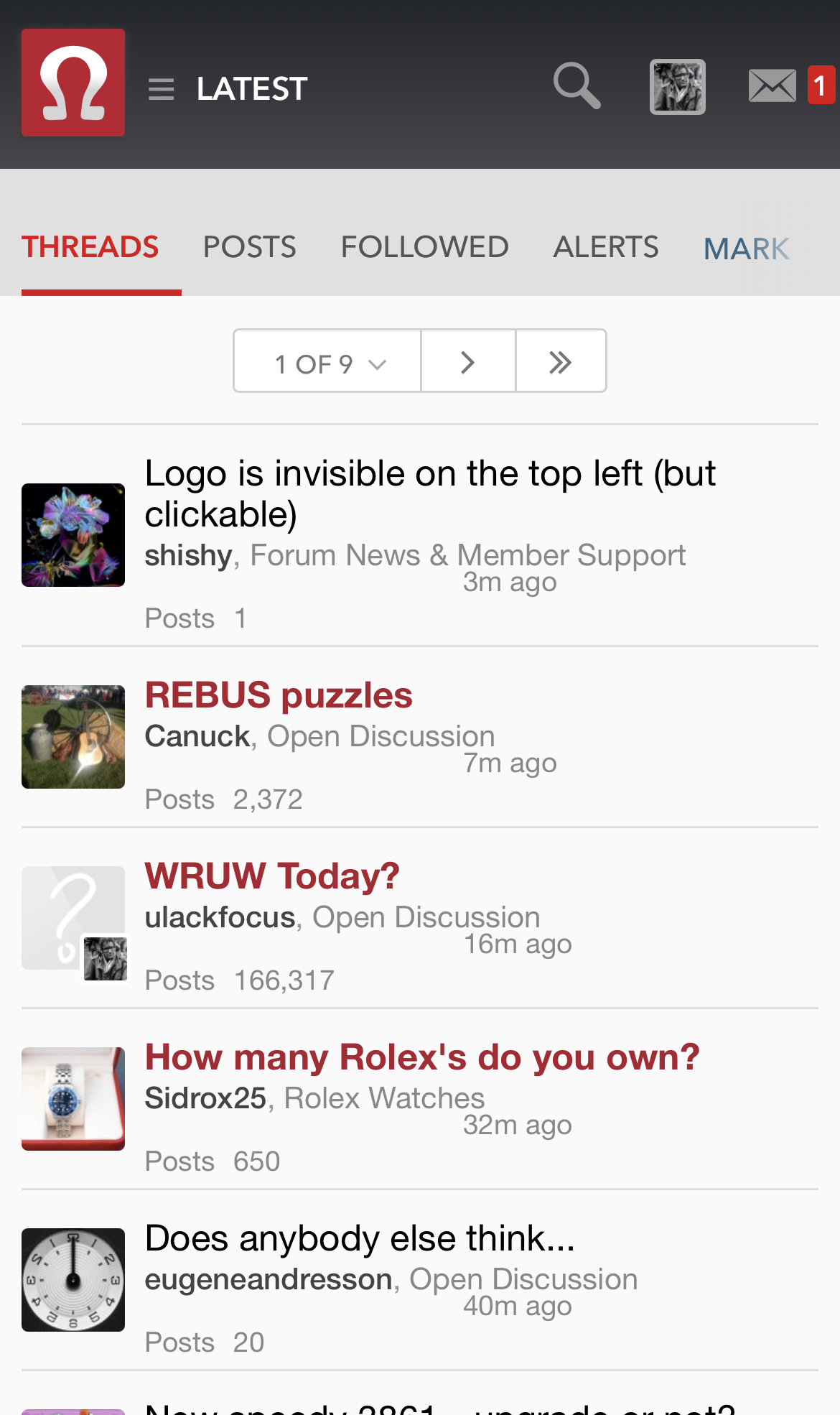
Task: Switch to the Posts tab
Action: click(249, 247)
